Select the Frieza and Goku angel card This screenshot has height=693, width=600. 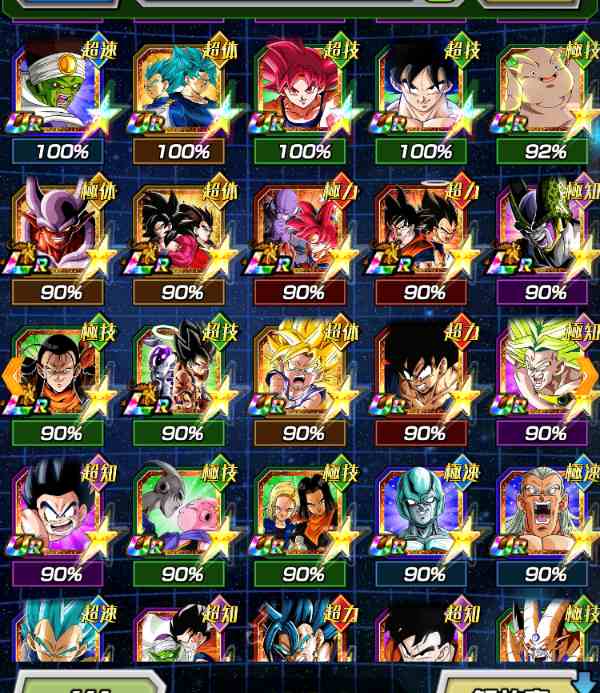[x=182, y=372]
